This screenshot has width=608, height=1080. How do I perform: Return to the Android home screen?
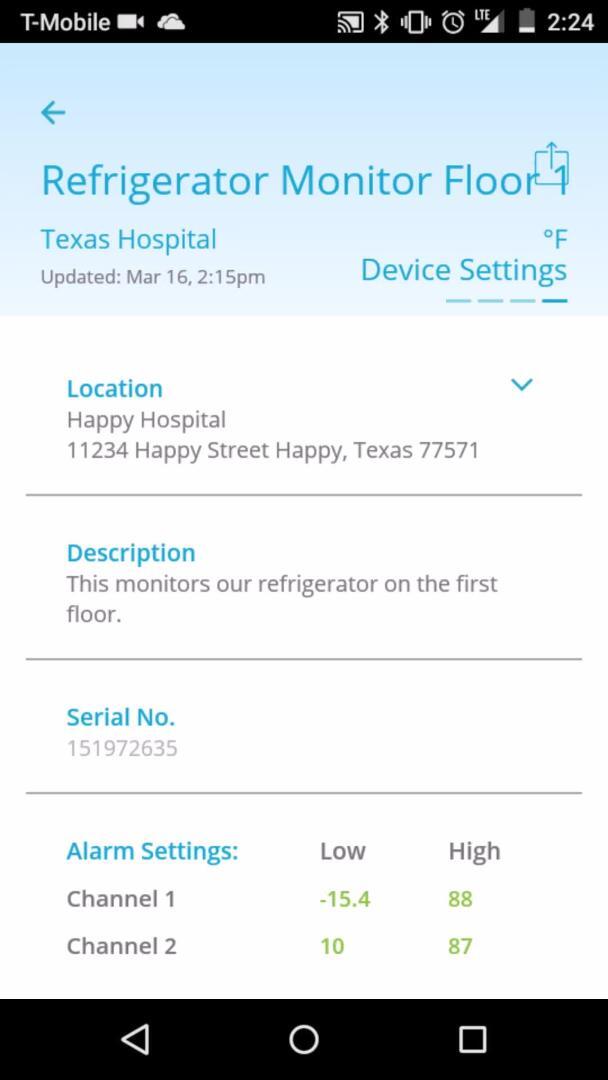point(304,1039)
